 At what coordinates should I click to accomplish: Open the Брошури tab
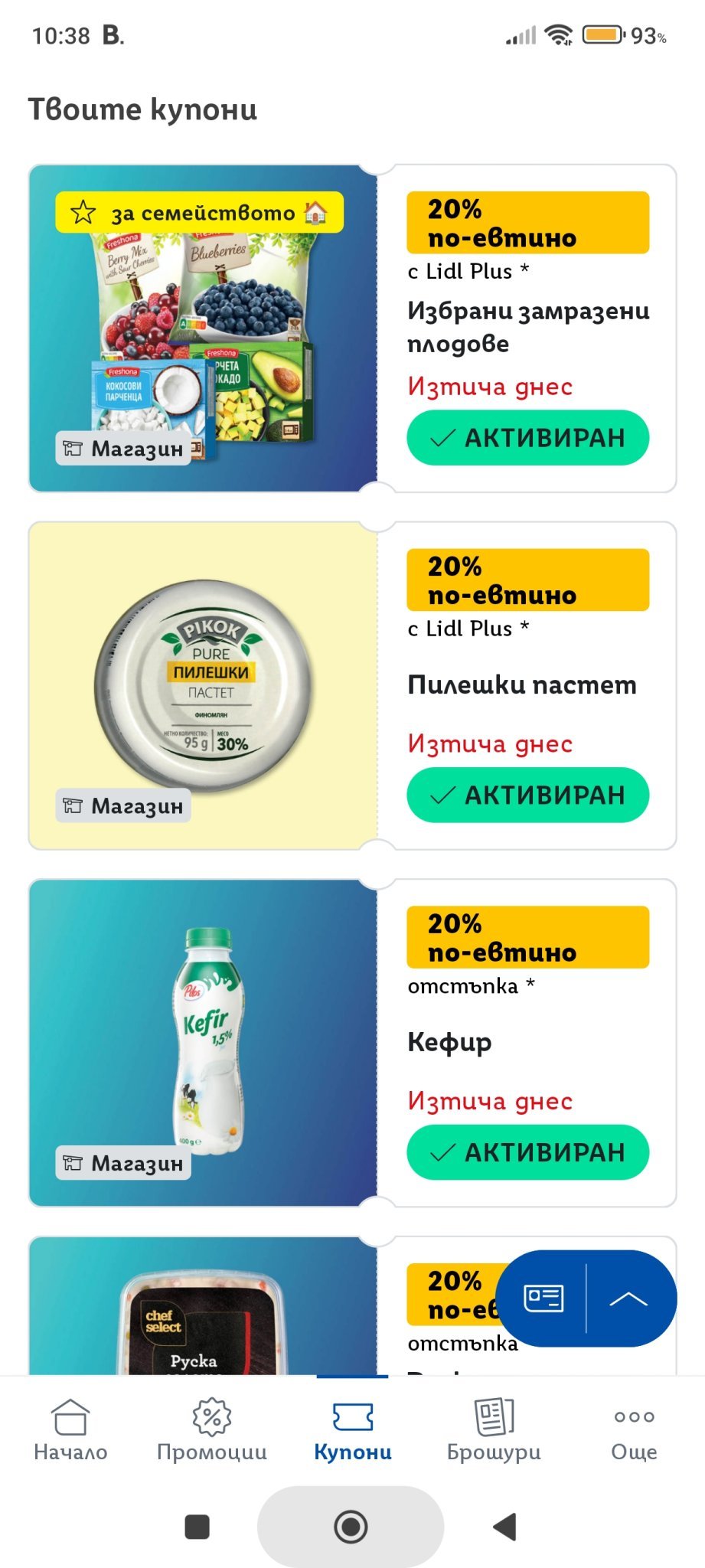(x=494, y=1429)
